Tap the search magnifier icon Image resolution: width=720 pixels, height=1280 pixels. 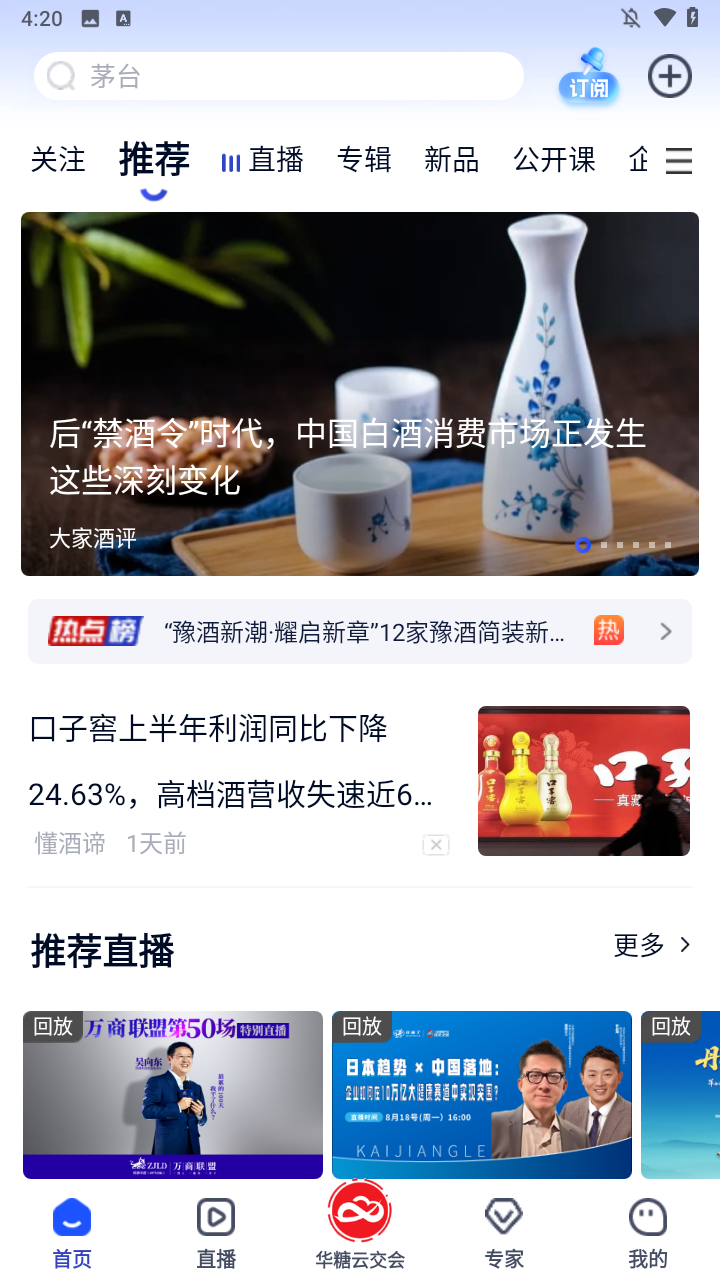(60, 76)
